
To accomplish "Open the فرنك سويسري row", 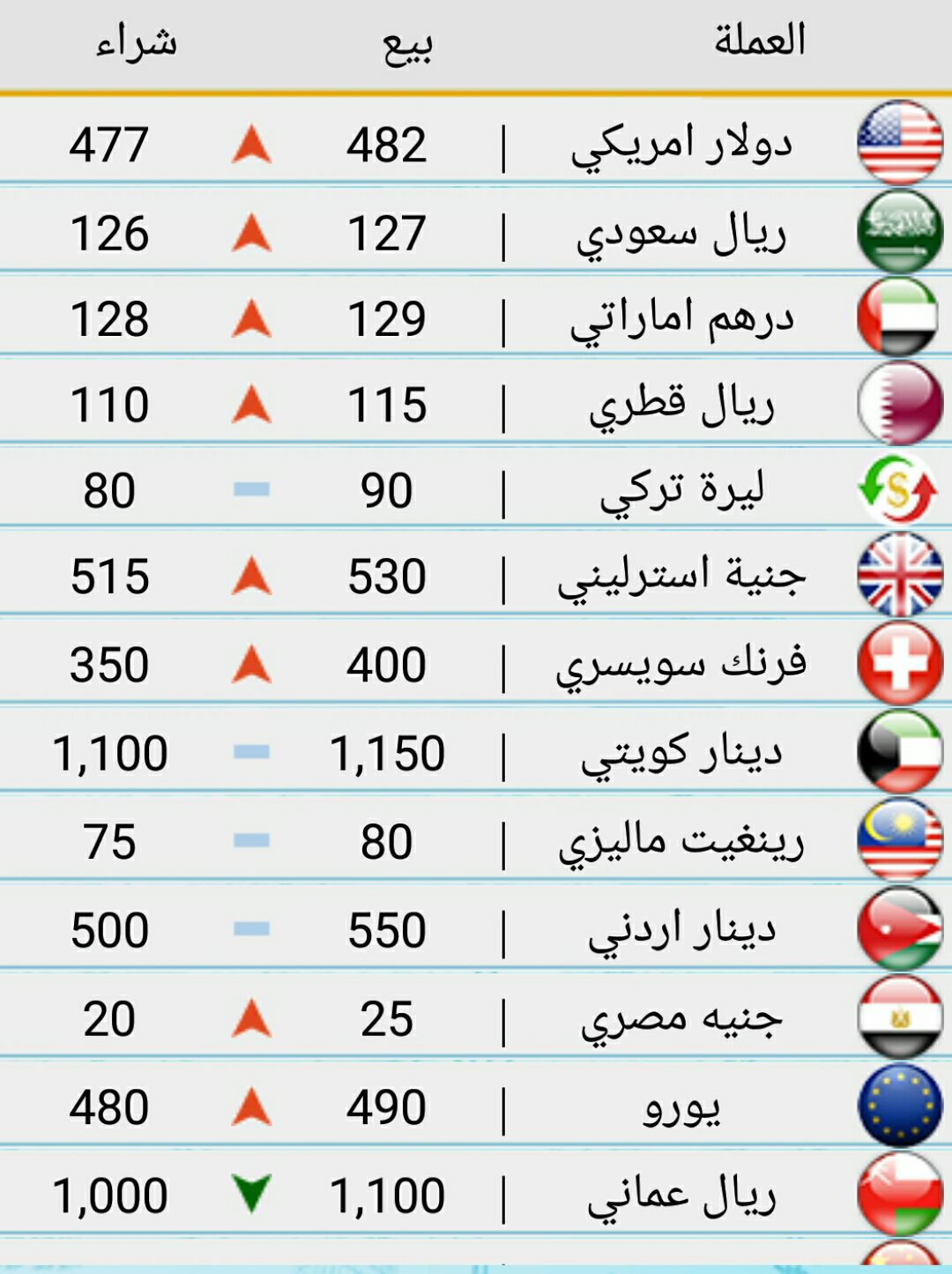I will 476,661.
